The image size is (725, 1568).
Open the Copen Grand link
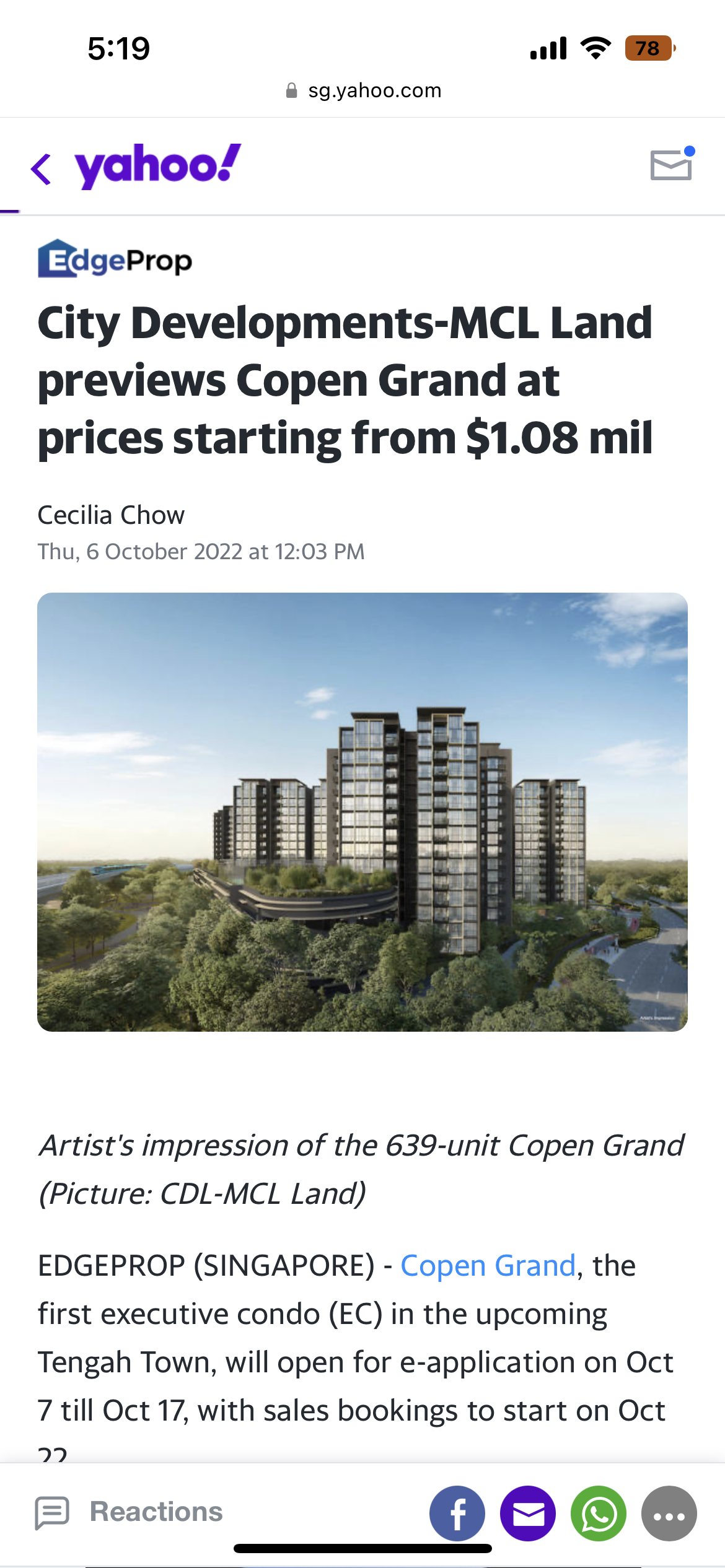coord(488,1265)
